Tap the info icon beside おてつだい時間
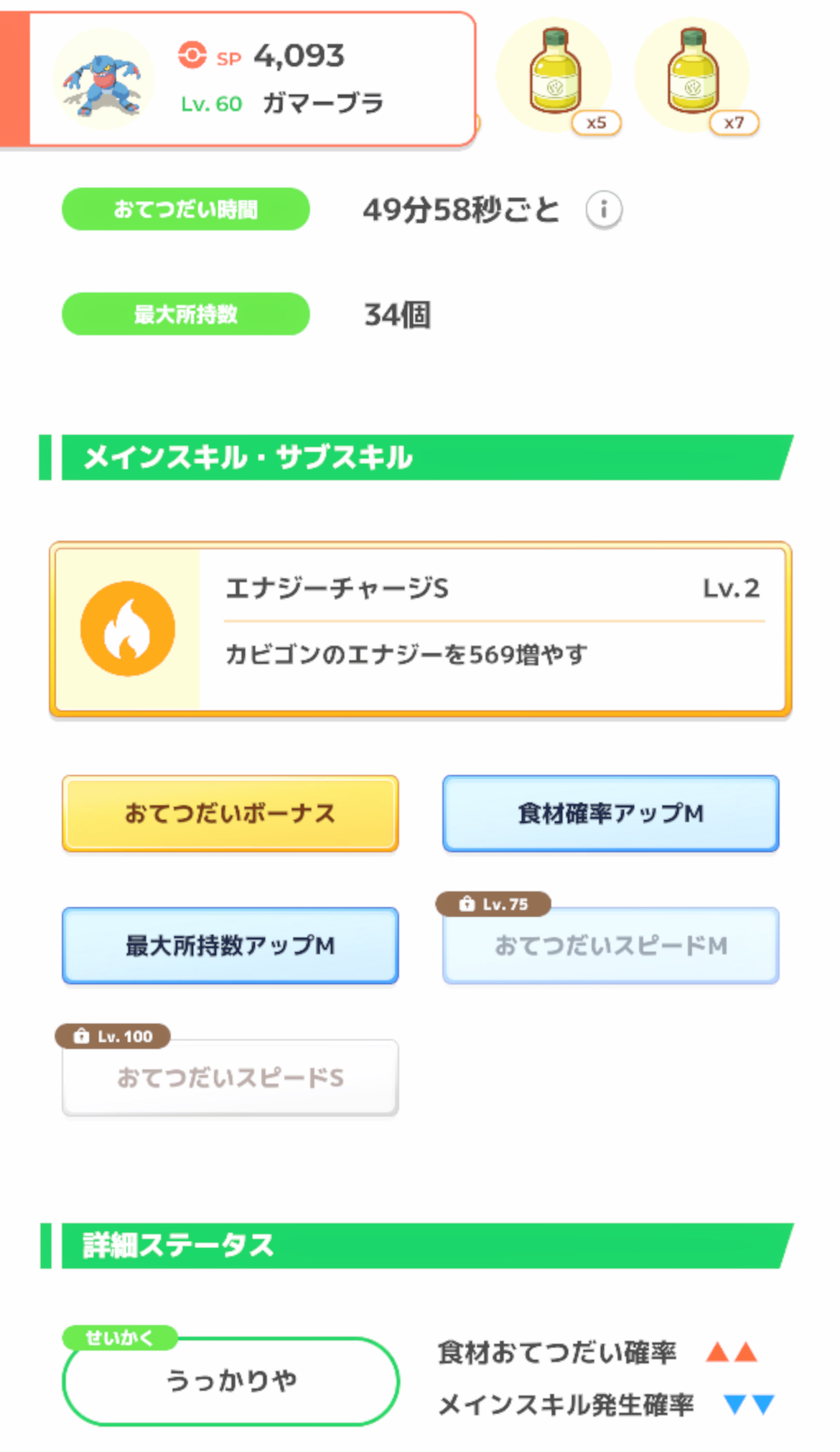The height and width of the screenshot is (1452, 840). pos(604,210)
